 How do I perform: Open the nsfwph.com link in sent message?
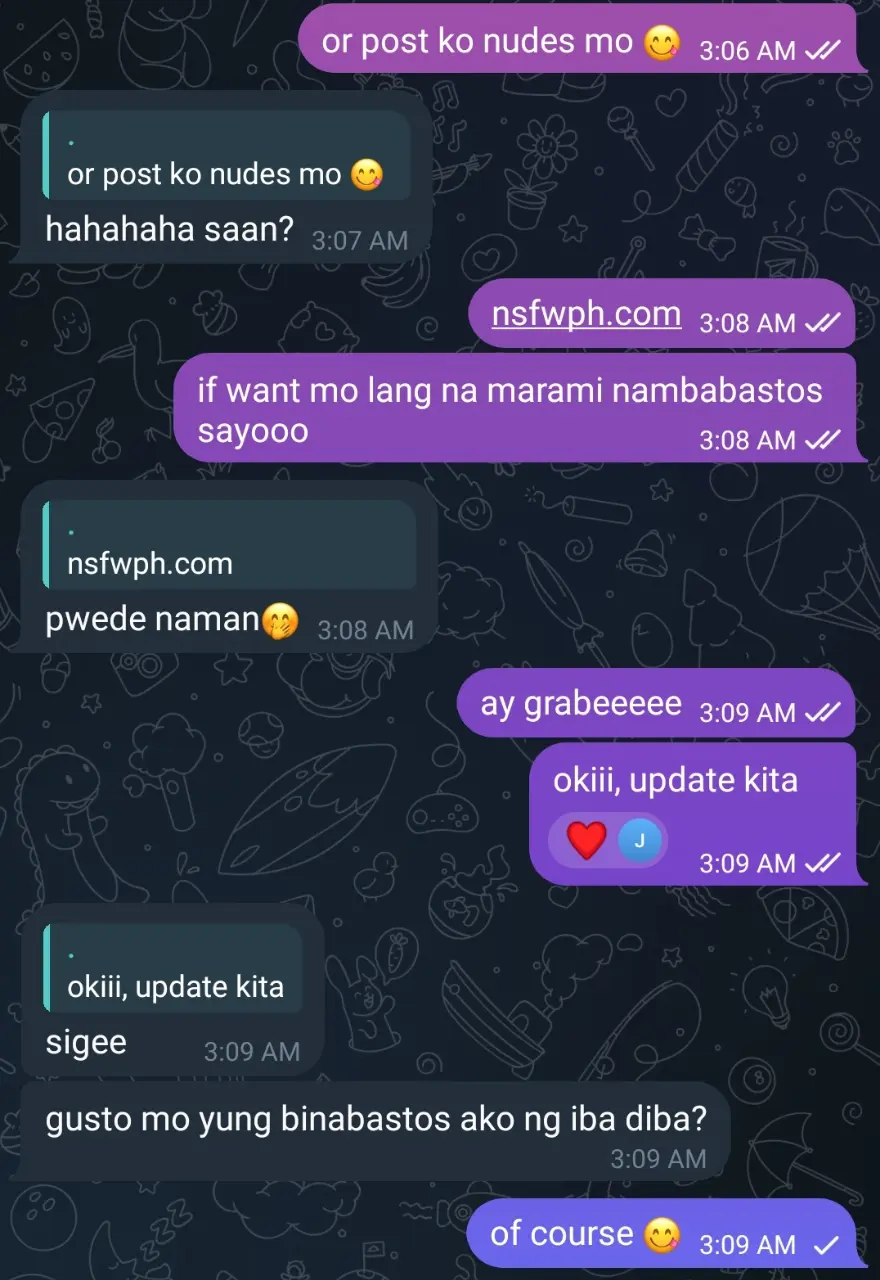(586, 314)
